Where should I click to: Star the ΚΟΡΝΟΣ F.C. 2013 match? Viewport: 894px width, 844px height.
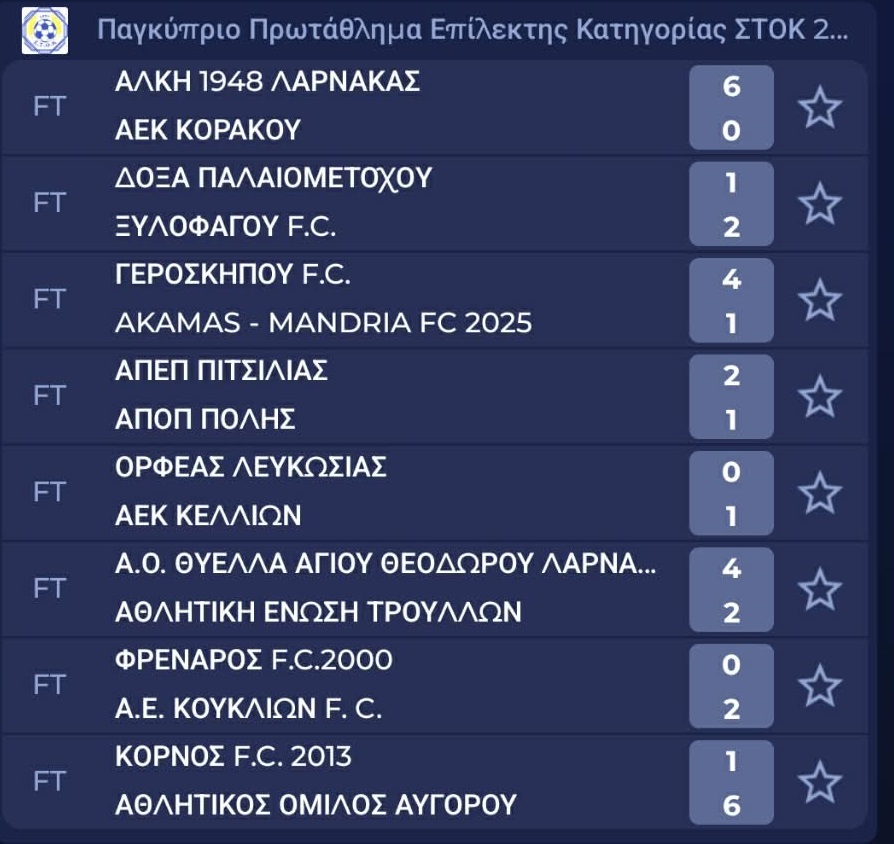(x=819, y=781)
